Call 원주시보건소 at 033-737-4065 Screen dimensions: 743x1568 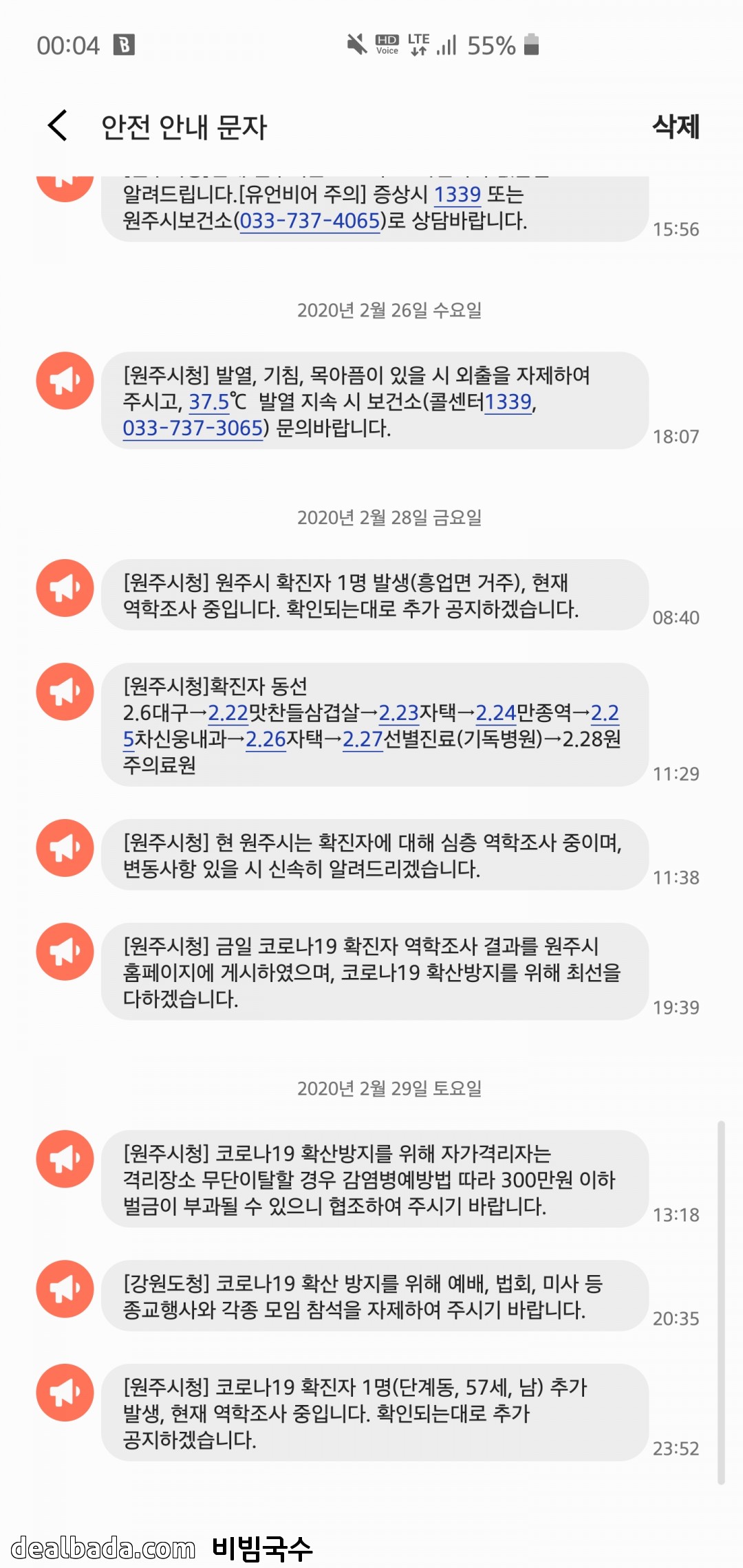pyautogui.click(x=310, y=221)
